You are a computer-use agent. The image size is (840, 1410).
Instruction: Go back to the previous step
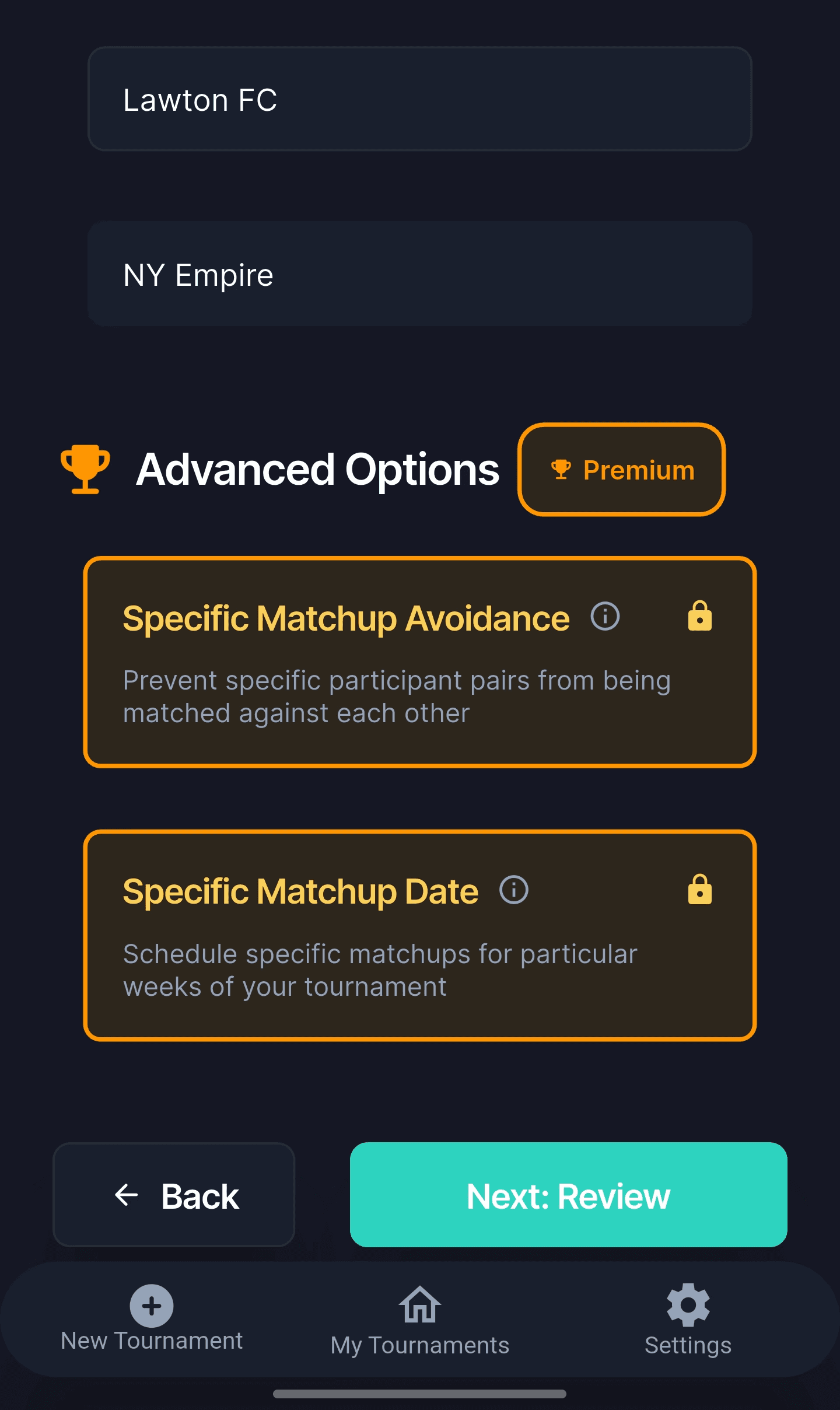point(173,1195)
